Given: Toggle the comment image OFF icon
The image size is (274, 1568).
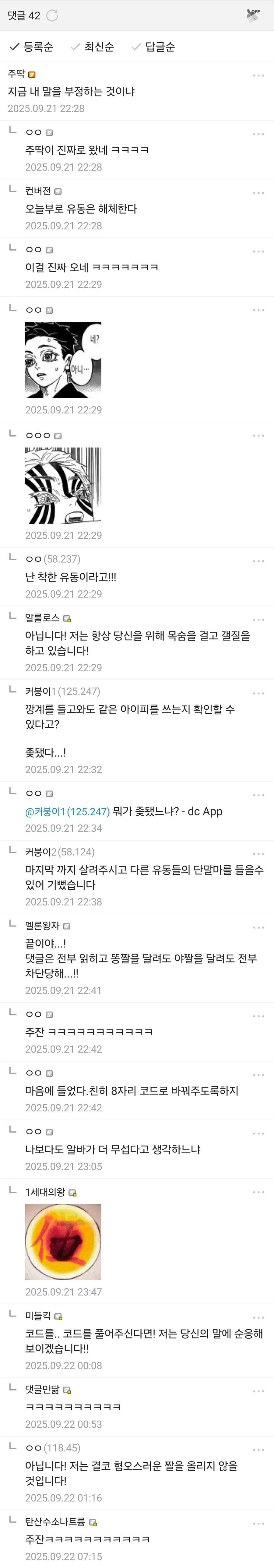Looking at the screenshot, I should (x=253, y=15).
